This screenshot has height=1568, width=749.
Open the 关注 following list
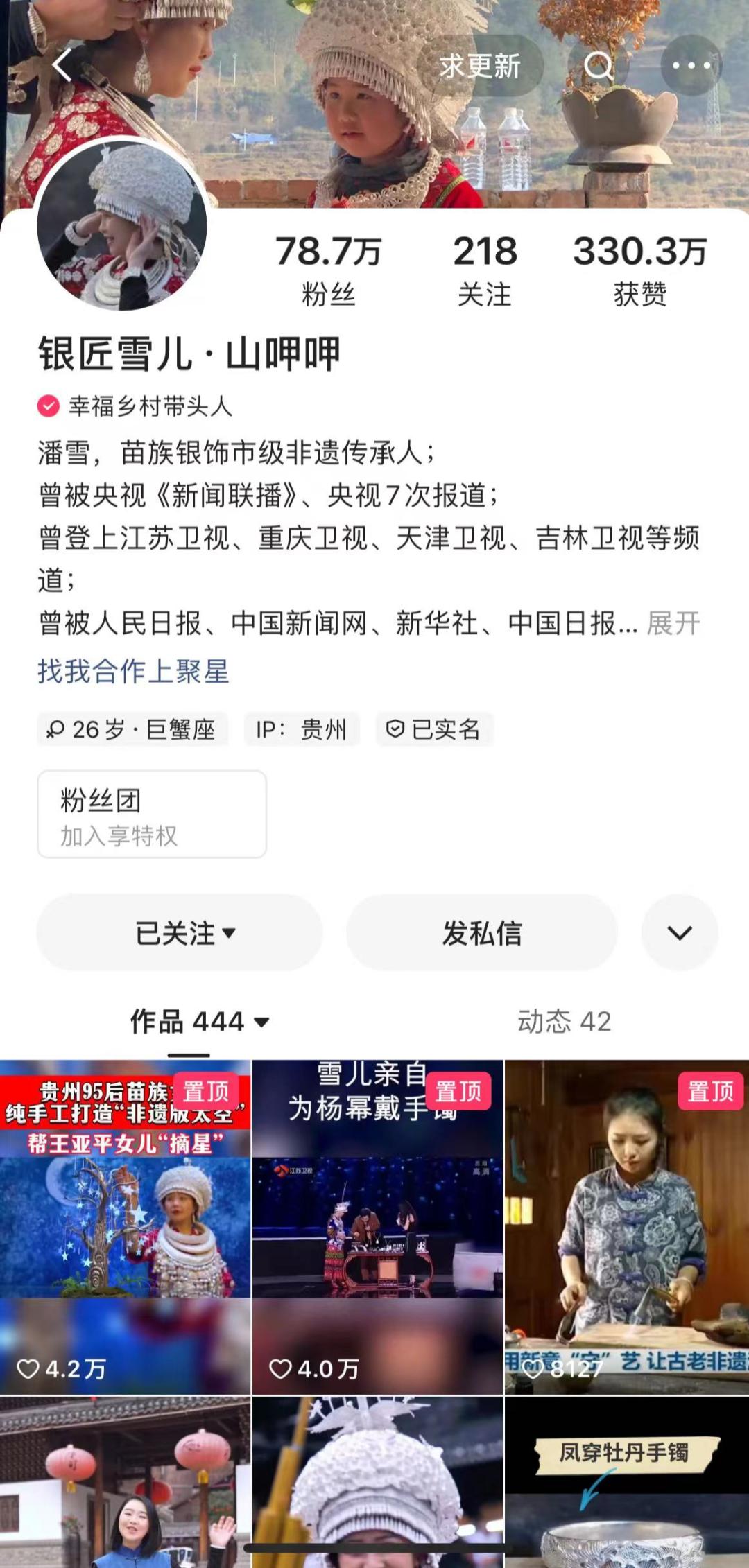[485, 269]
